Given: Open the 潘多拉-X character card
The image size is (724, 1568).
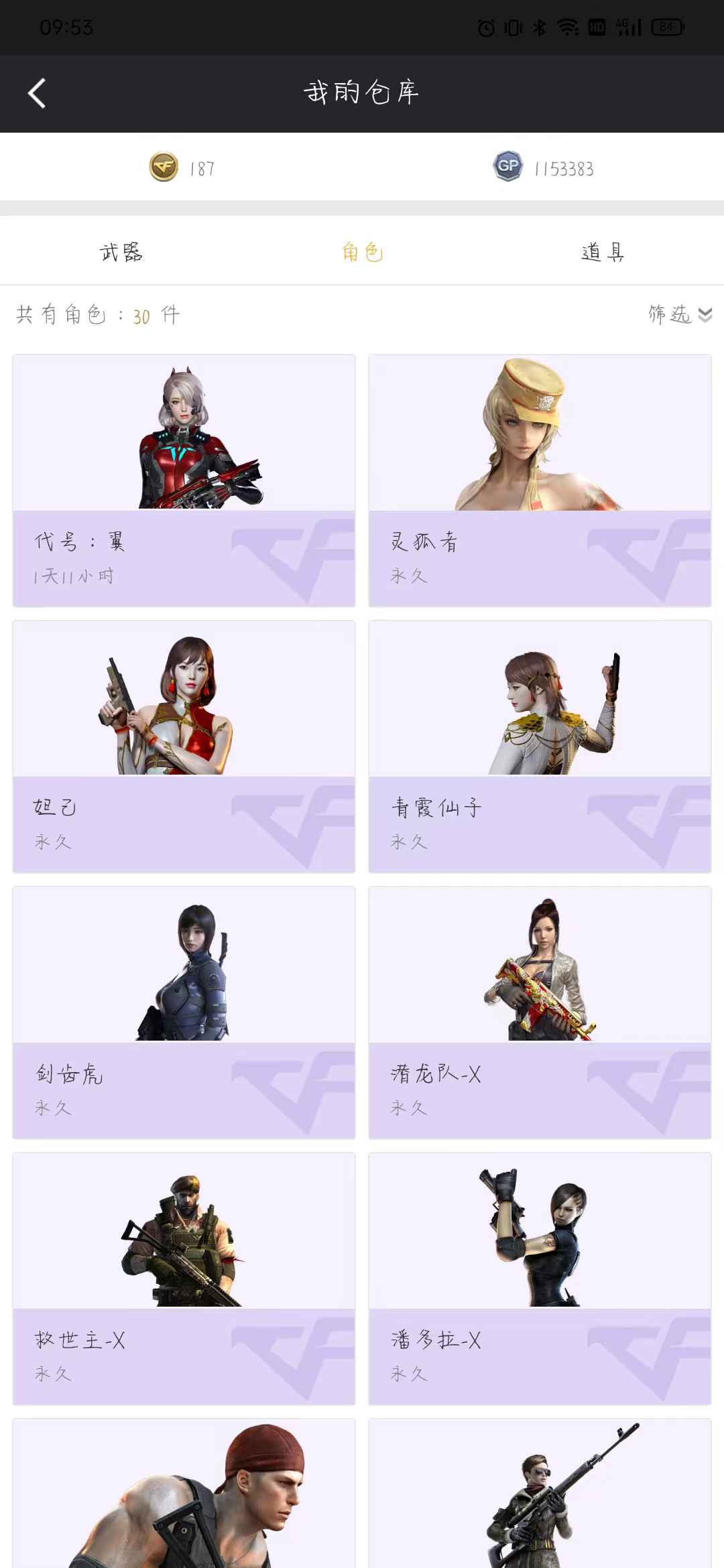Looking at the screenshot, I should tap(540, 1279).
